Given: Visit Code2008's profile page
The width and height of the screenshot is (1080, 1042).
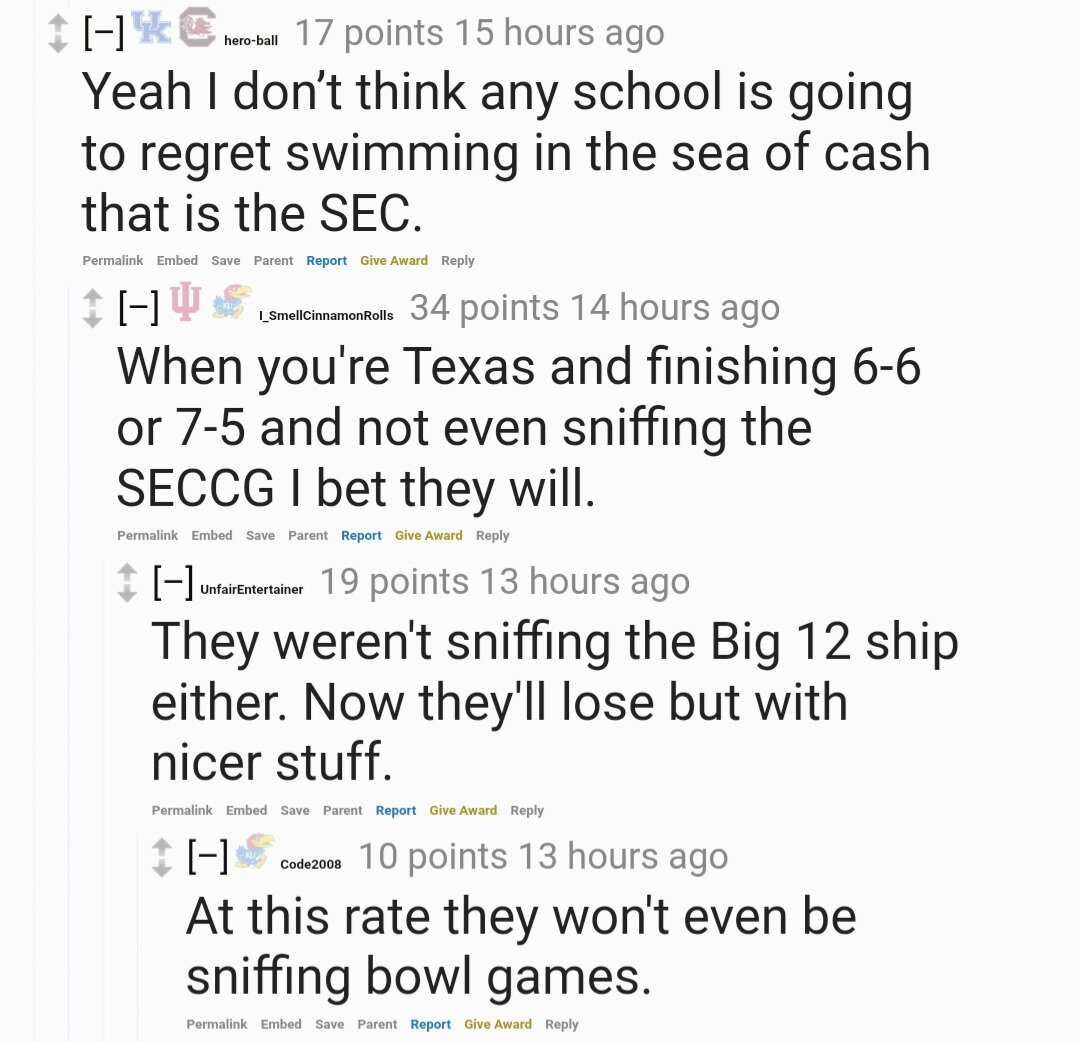Looking at the screenshot, I should pyautogui.click(x=310, y=864).
